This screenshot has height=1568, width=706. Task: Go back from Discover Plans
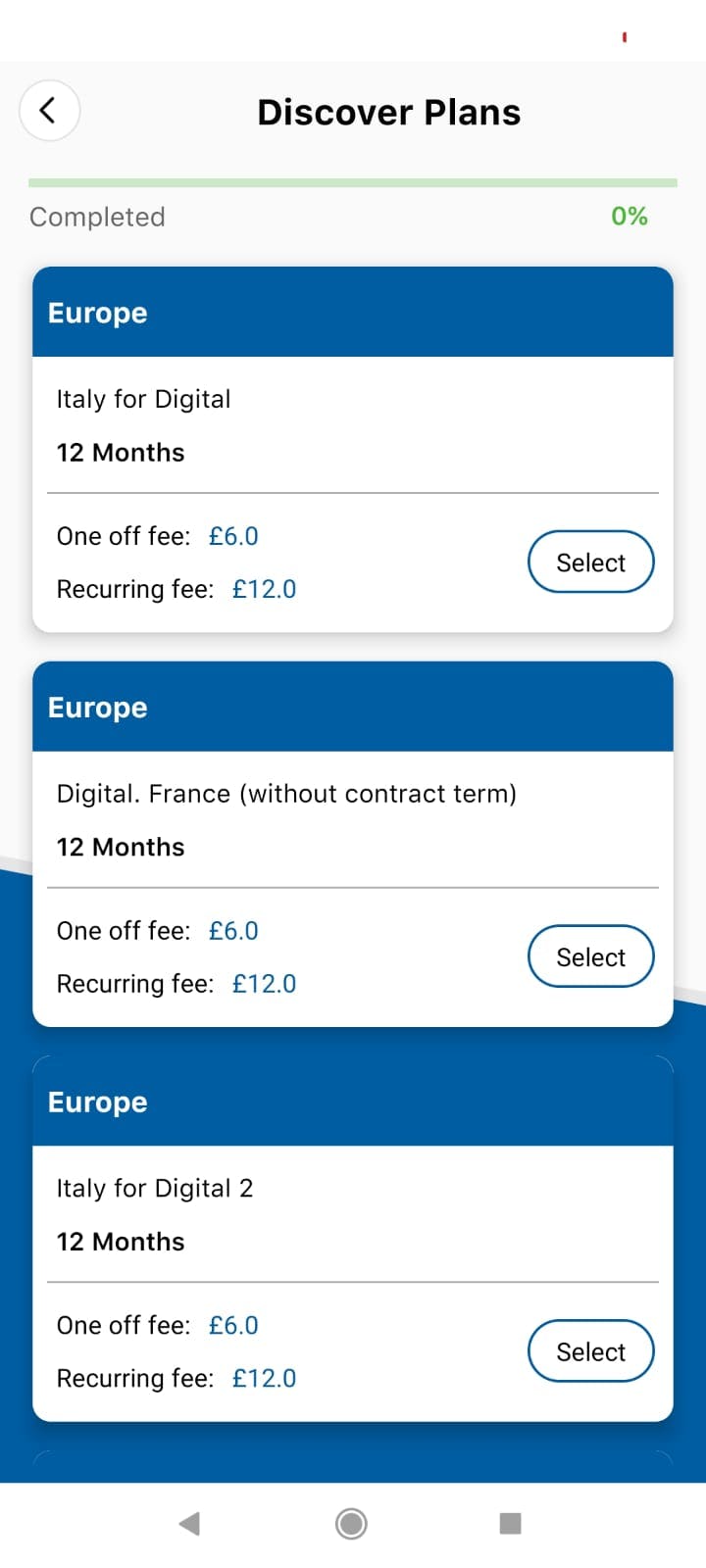click(49, 111)
